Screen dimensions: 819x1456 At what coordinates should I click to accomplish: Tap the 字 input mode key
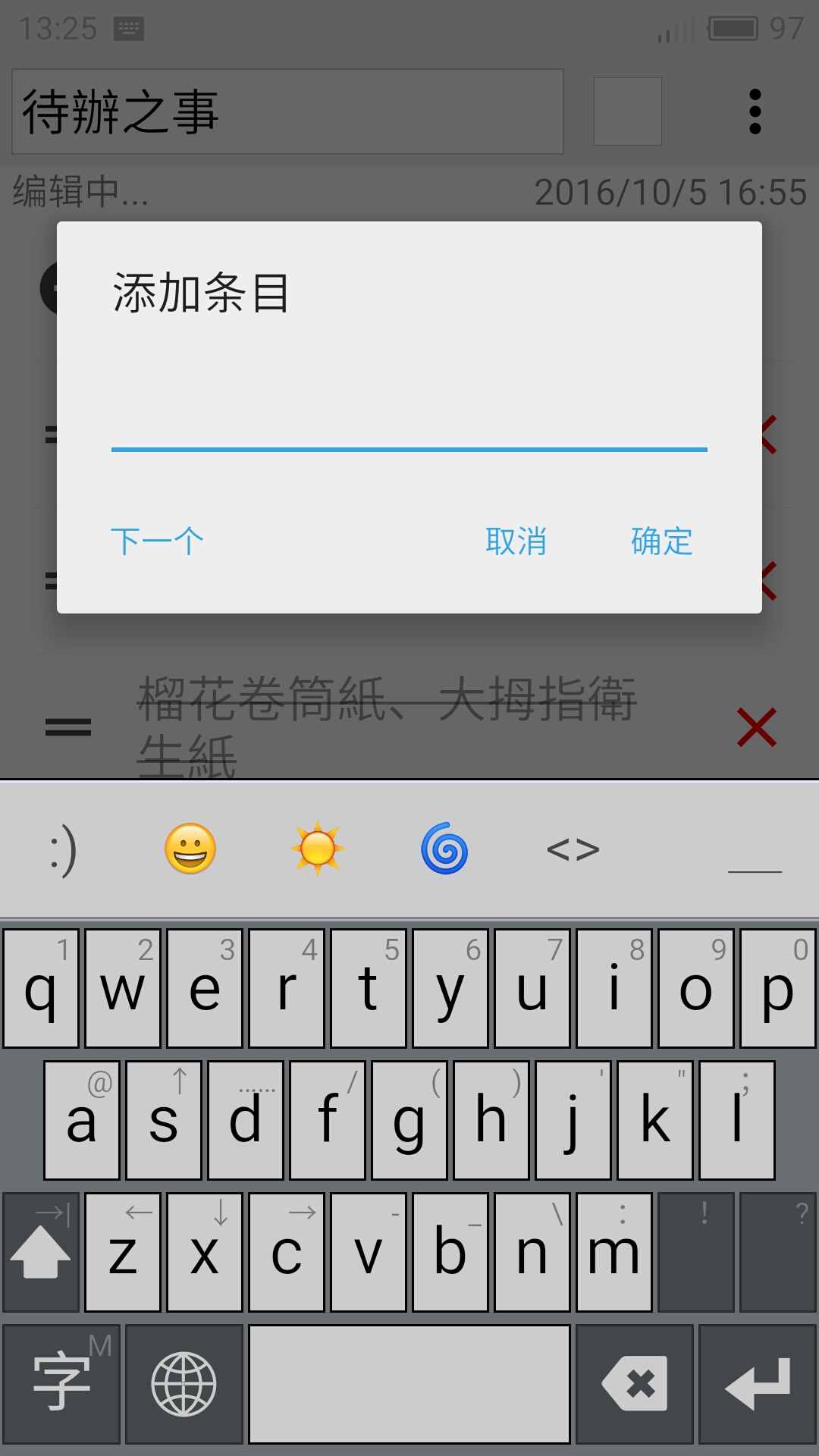(61, 1384)
